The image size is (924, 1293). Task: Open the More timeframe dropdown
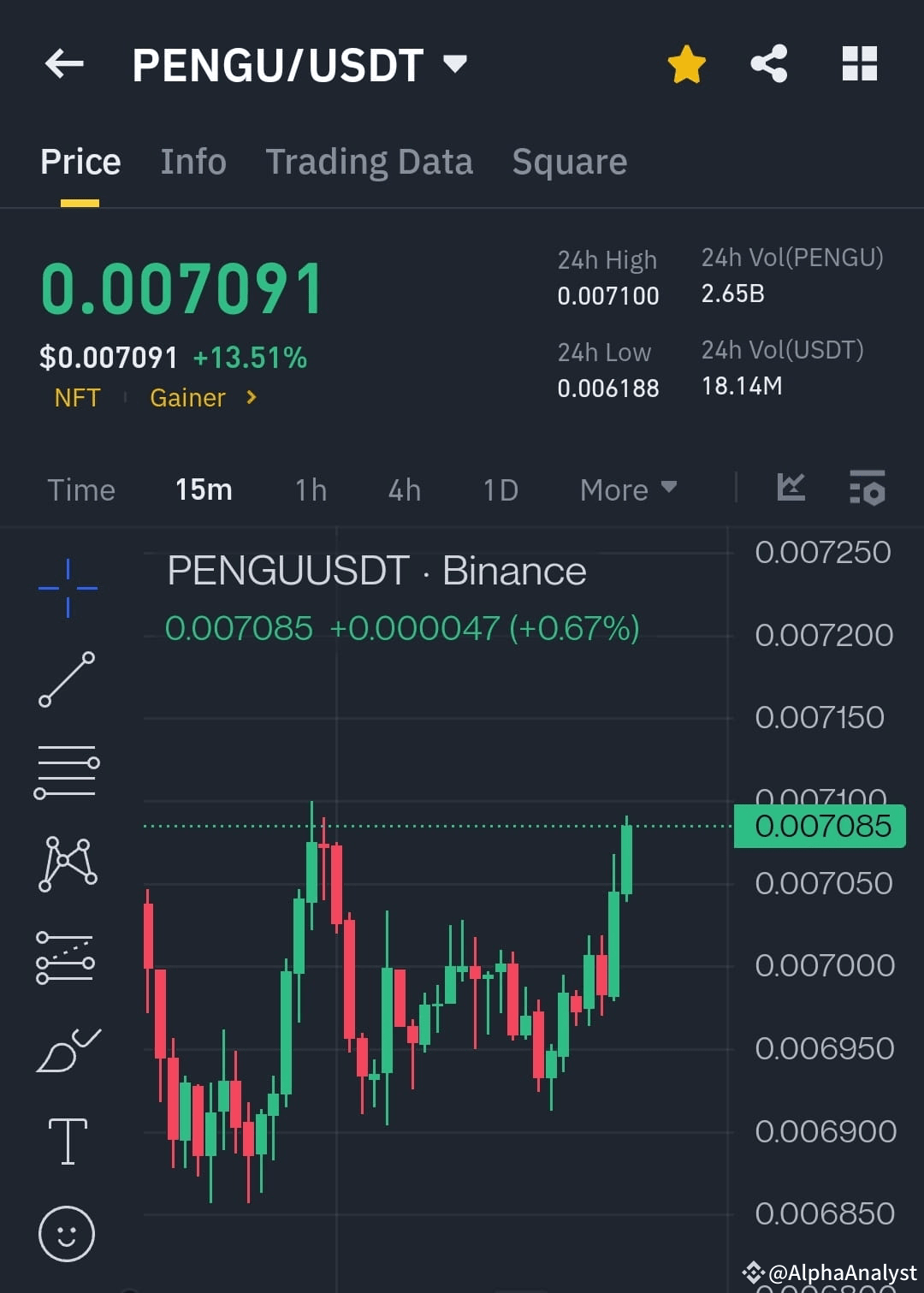627,489
